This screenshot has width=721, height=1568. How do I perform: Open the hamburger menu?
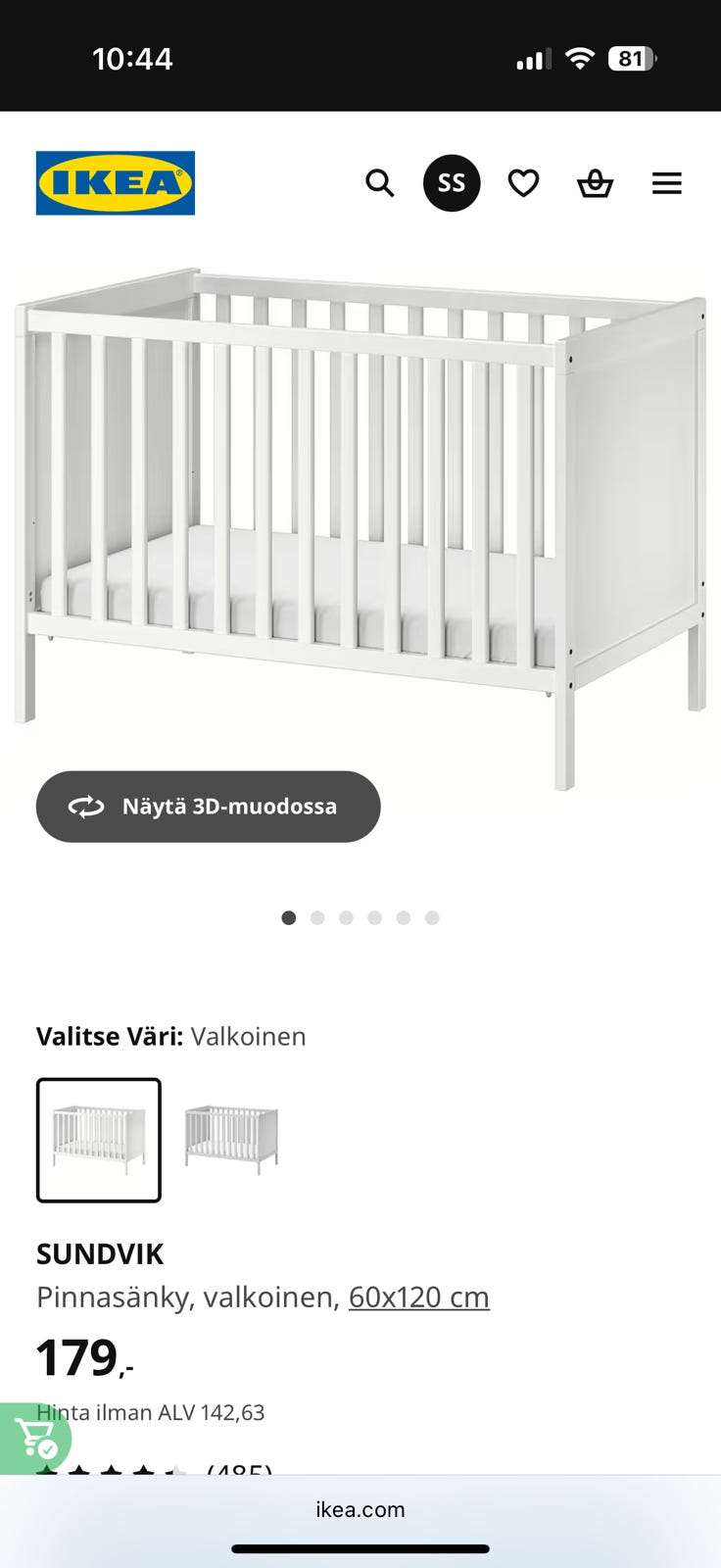tap(667, 183)
